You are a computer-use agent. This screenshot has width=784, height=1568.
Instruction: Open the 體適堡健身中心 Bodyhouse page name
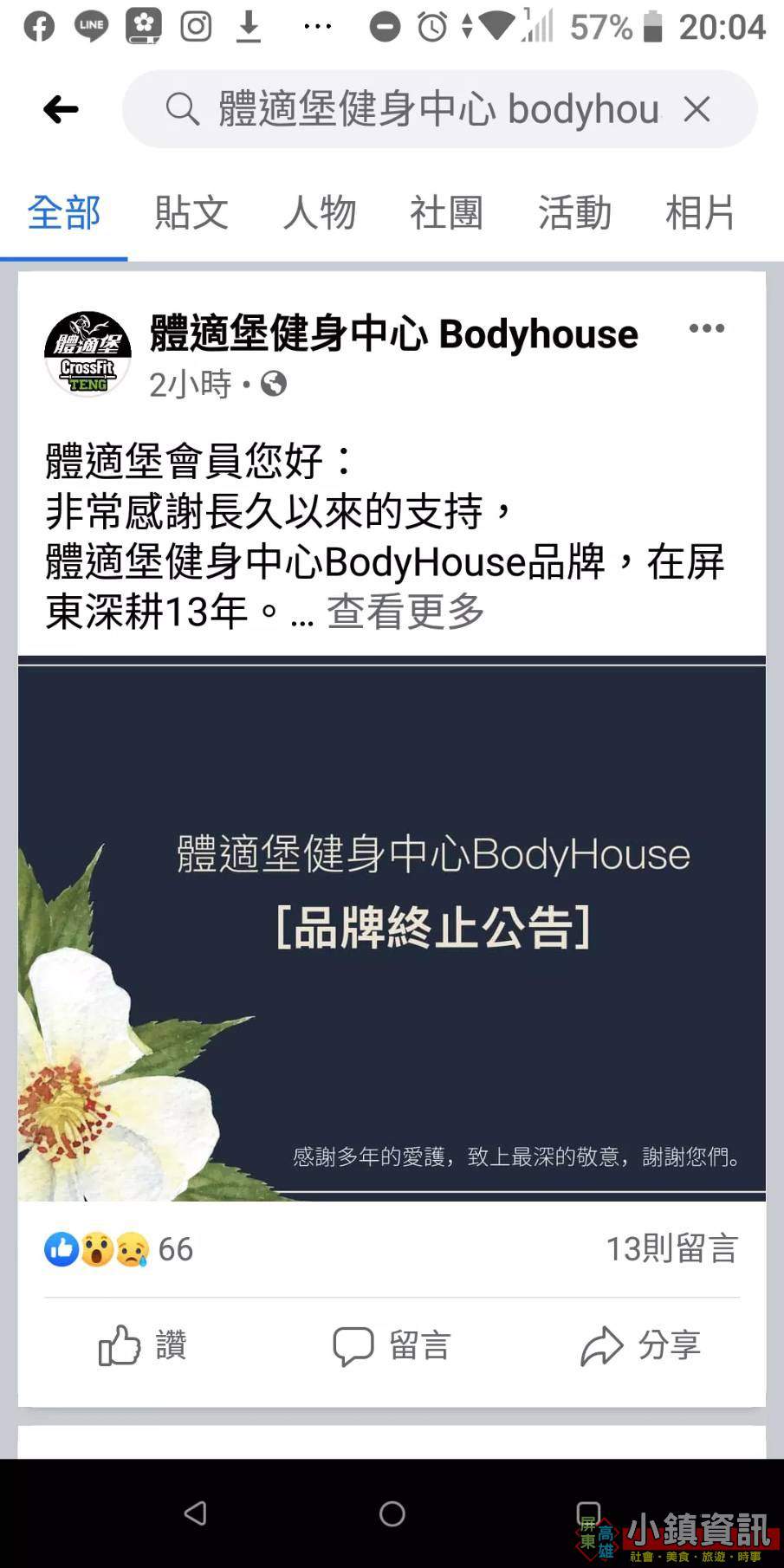tap(394, 334)
